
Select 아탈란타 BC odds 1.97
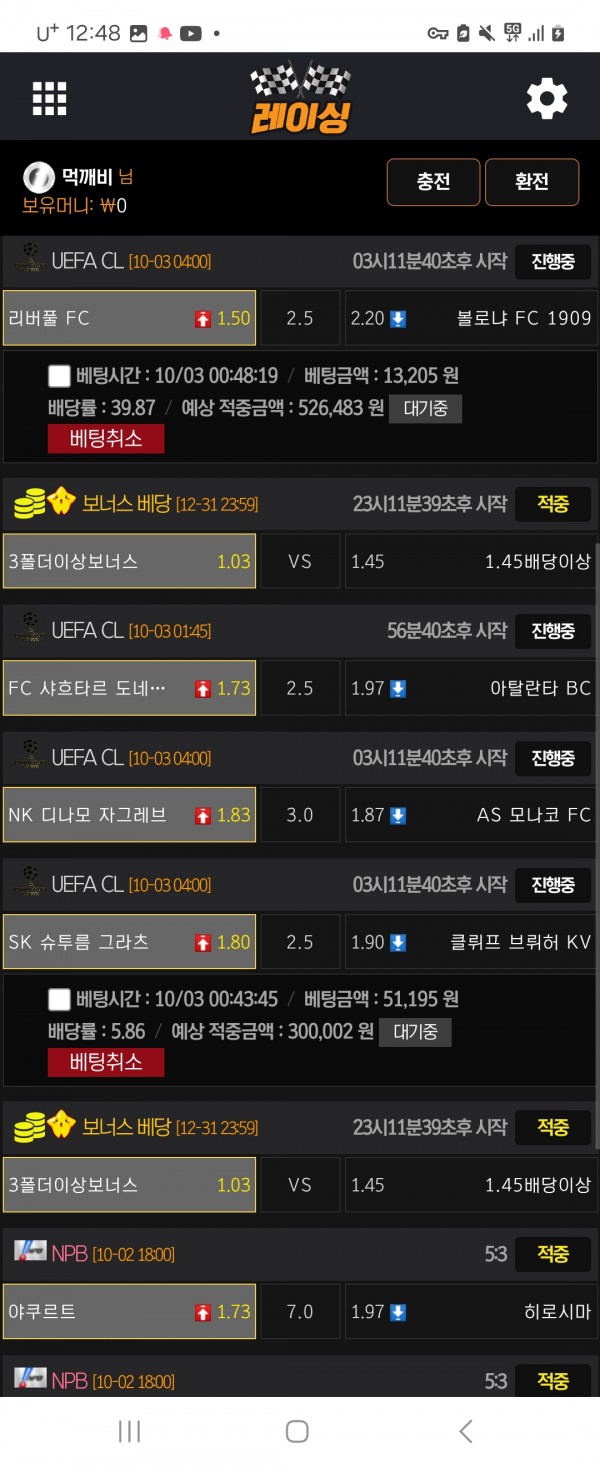(x=470, y=688)
